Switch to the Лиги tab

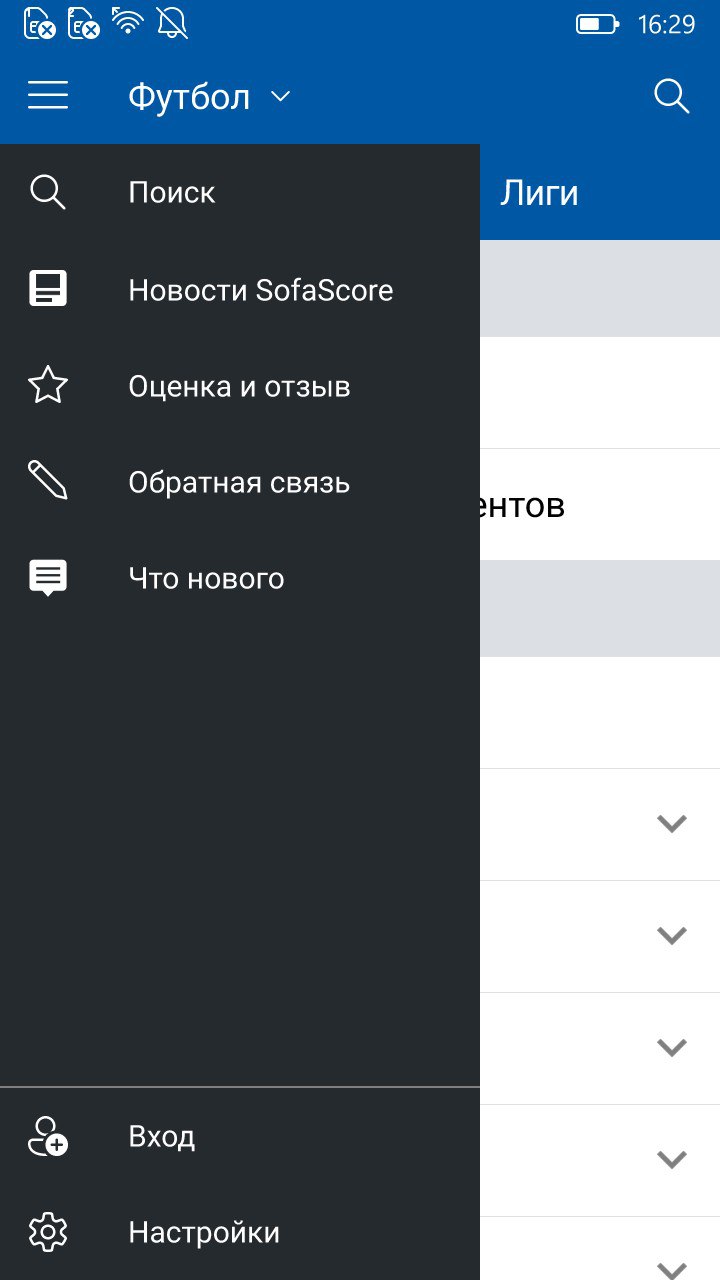pyautogui.click(x=540, y=192)
